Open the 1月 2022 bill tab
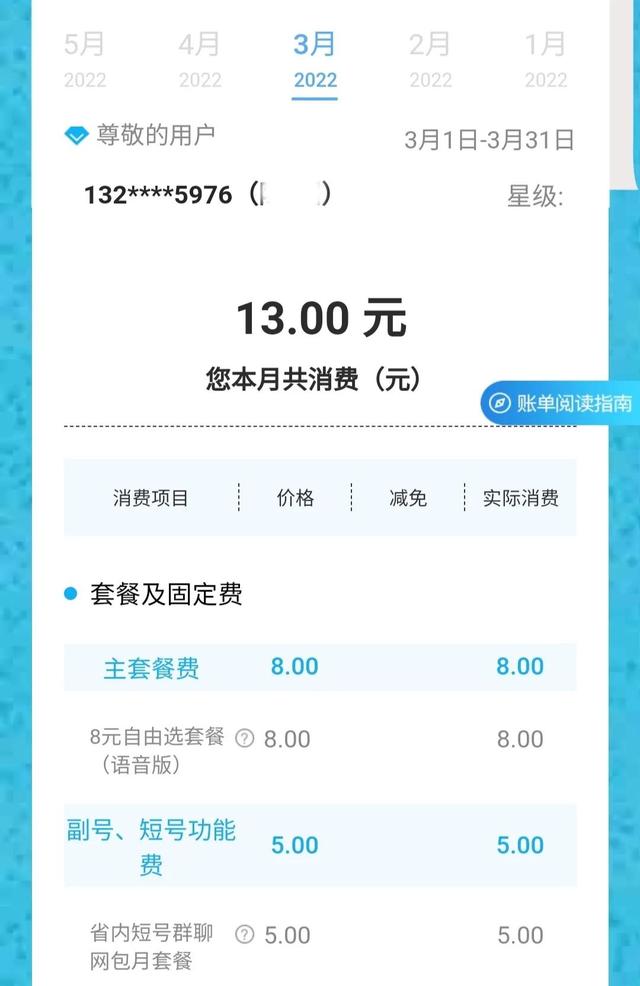 pyautogui.click(x=546, y=59)
